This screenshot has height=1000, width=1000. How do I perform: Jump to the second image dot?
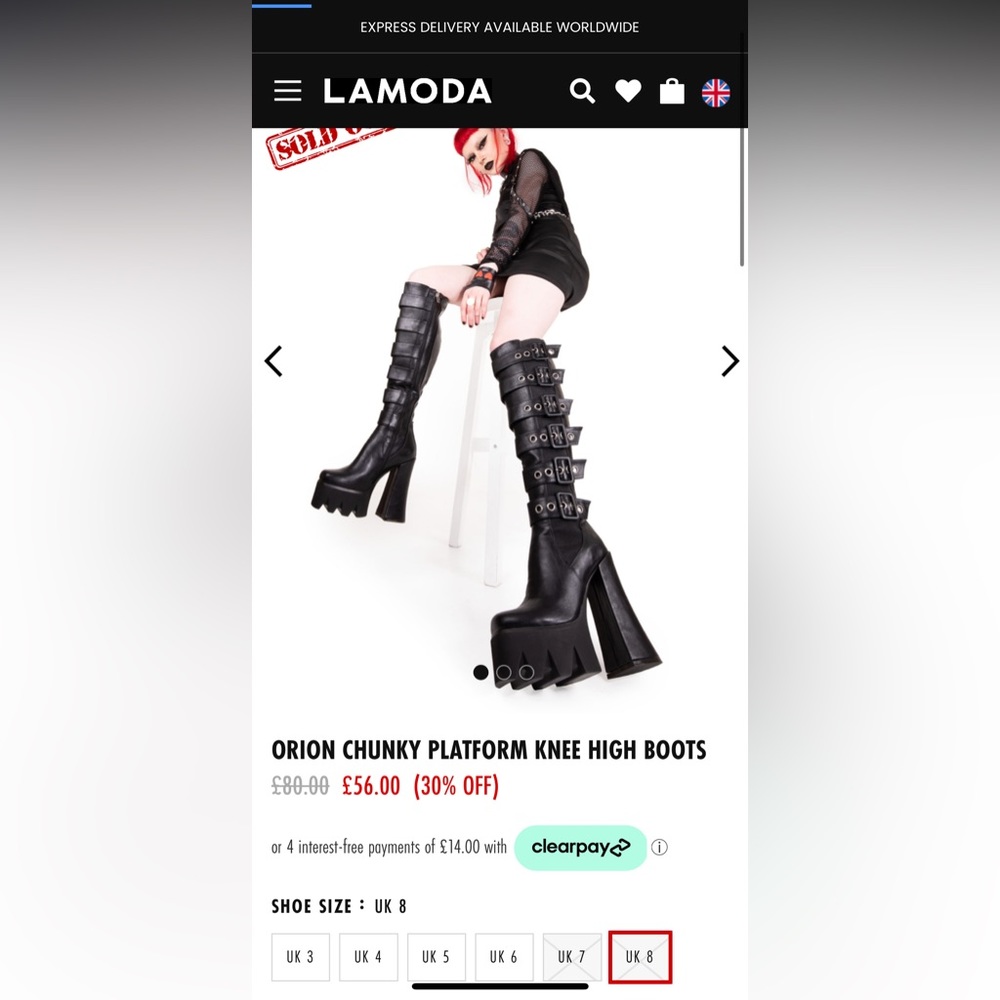[504, 673]
